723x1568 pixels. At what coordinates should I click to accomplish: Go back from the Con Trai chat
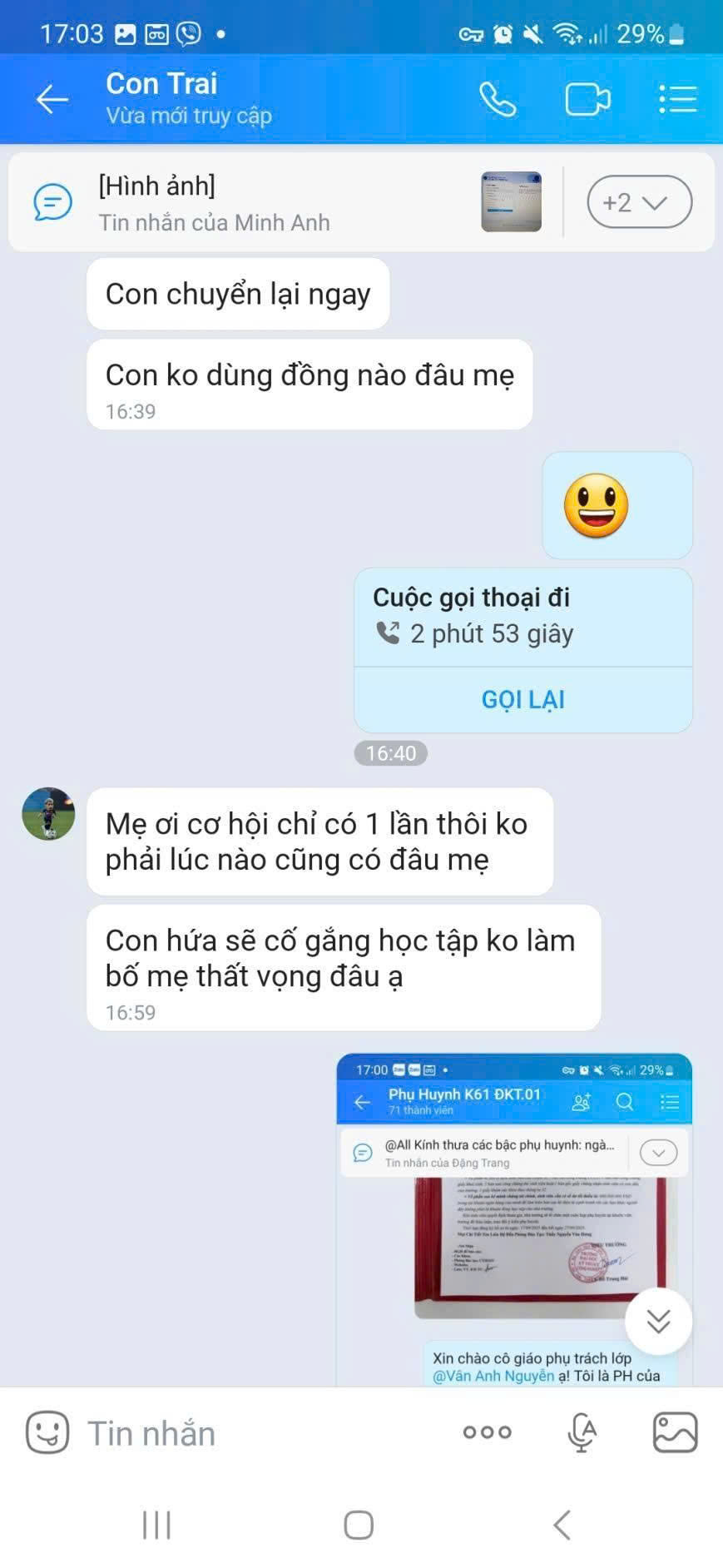pyautogui.click(x=52, y=100)
